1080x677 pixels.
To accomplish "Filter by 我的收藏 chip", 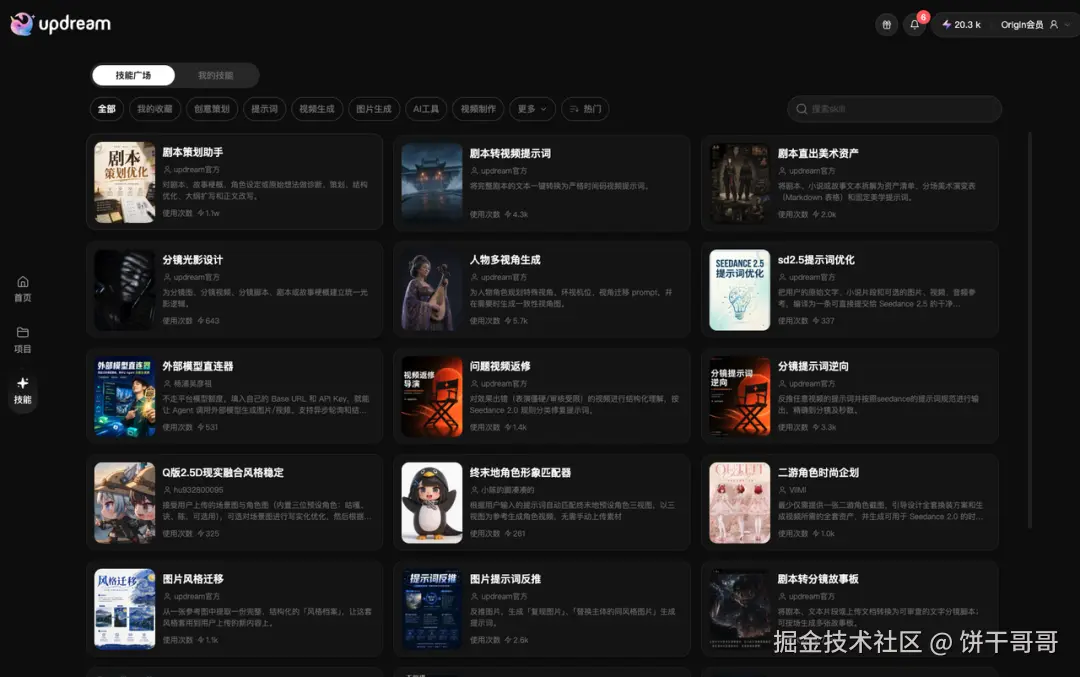I will tap(155, 109).
